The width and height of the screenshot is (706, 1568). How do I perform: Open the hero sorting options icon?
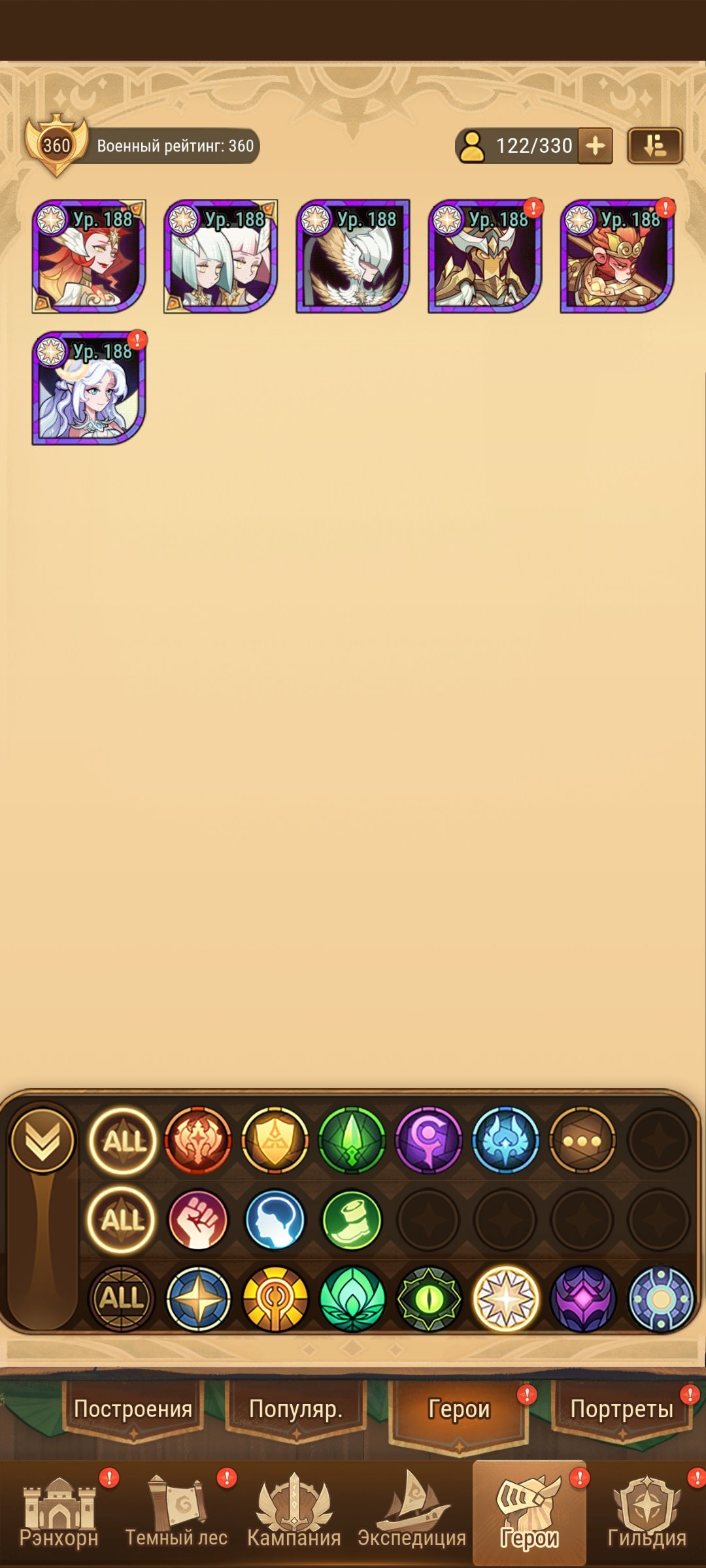(x=654, y=146)
